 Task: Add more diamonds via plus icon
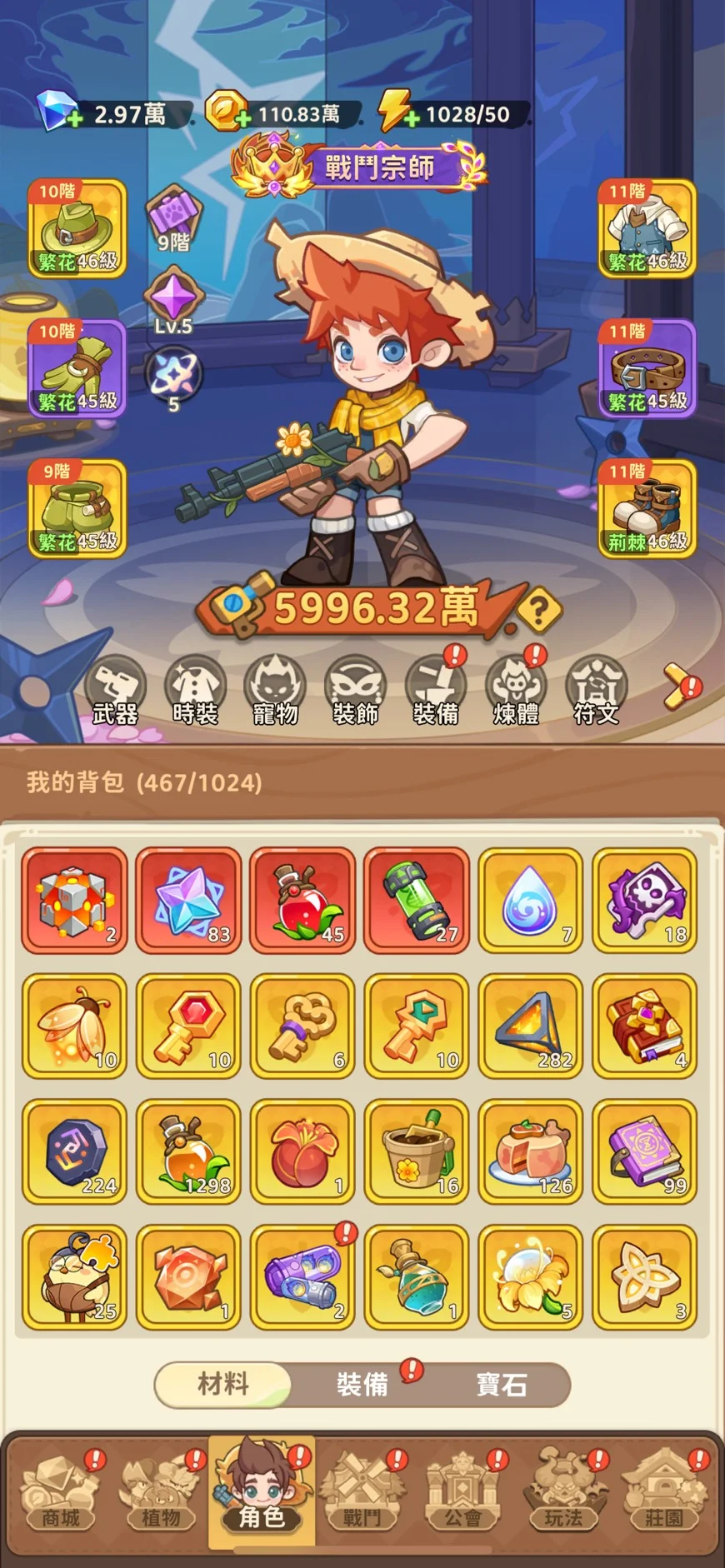pos(74,120)
